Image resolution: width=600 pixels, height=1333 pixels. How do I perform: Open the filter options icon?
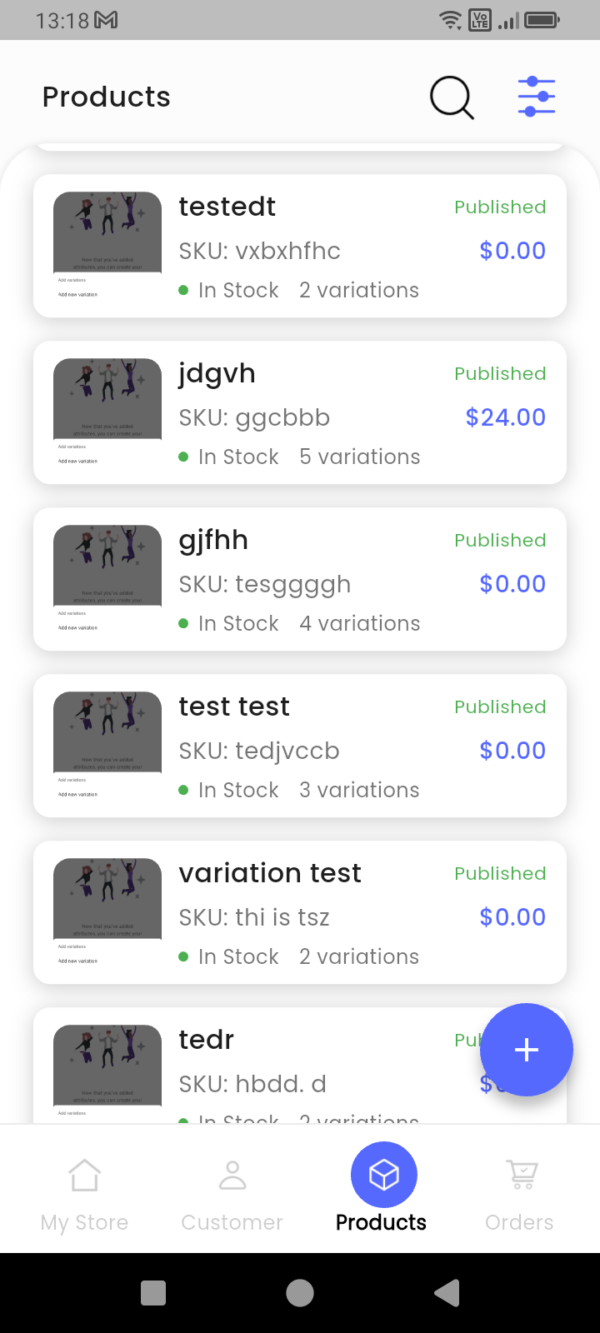pos(536,97)
